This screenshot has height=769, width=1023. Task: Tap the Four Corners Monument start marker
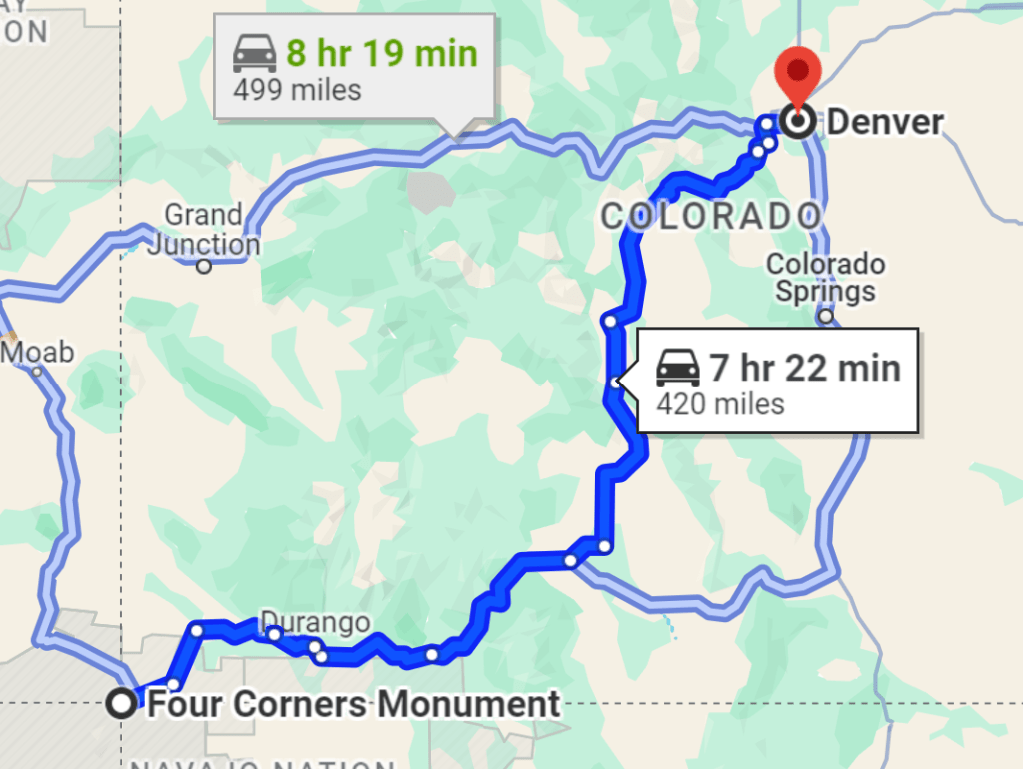tap(122, 703)
